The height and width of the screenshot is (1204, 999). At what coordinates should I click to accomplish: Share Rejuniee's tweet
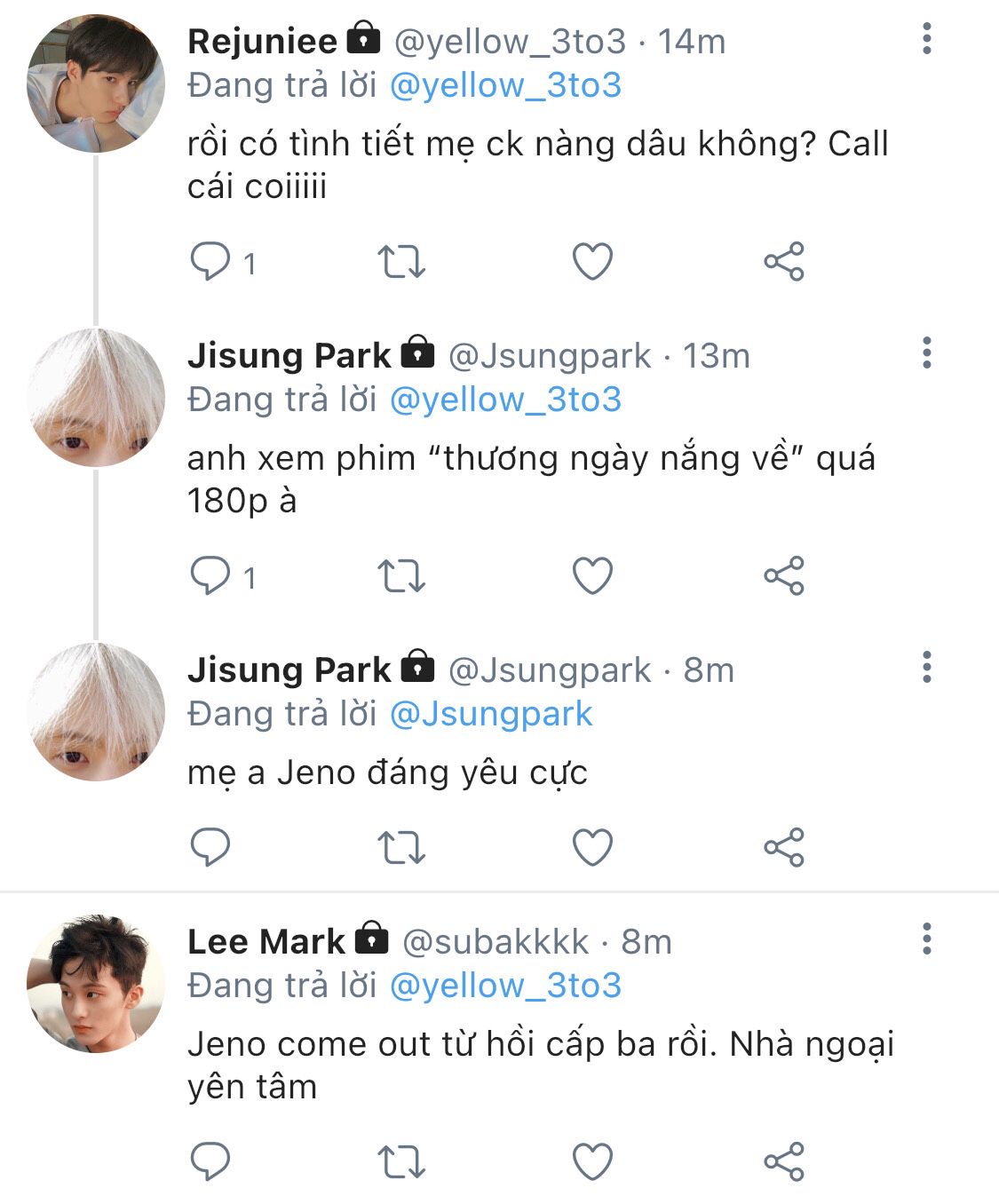pos(783,262)
